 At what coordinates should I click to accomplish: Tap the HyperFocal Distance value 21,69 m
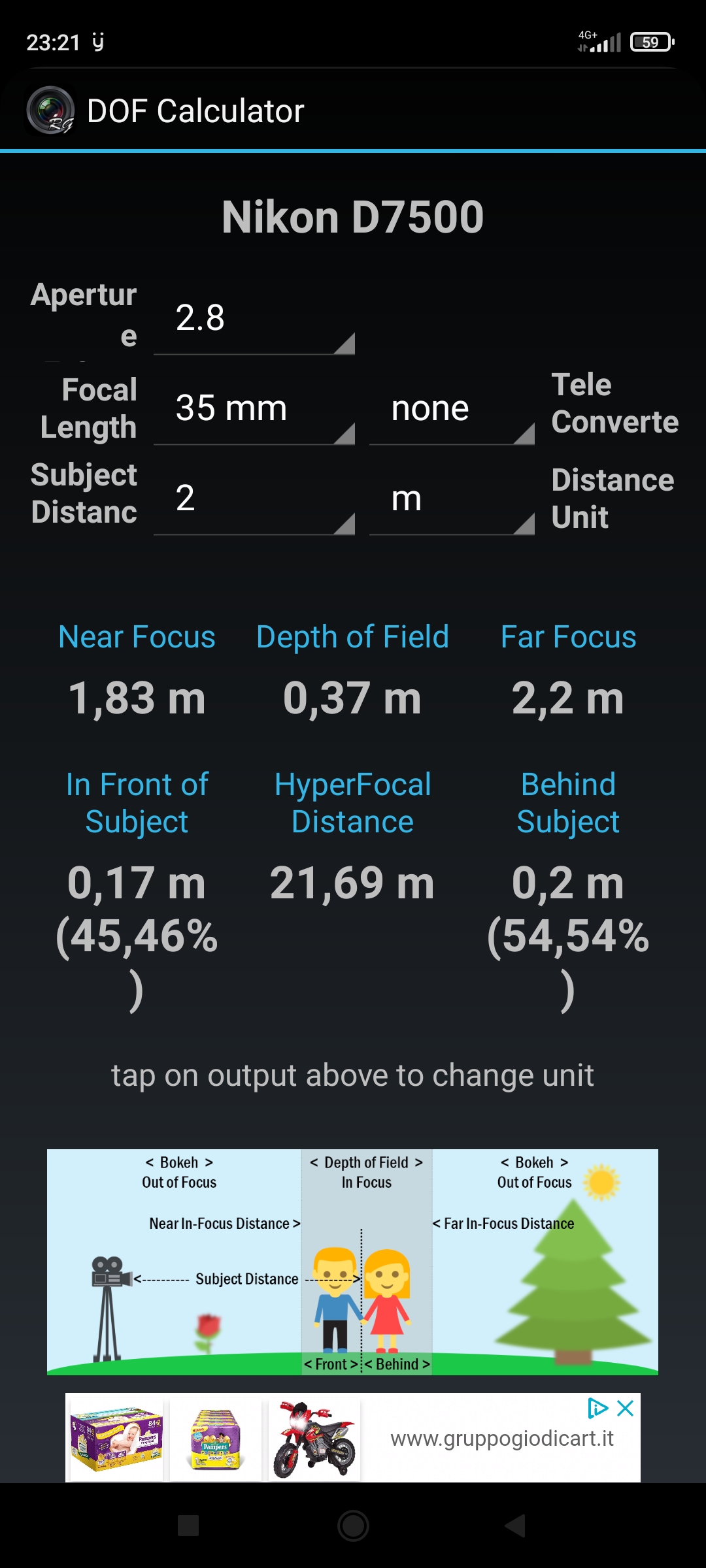[353, 883]
